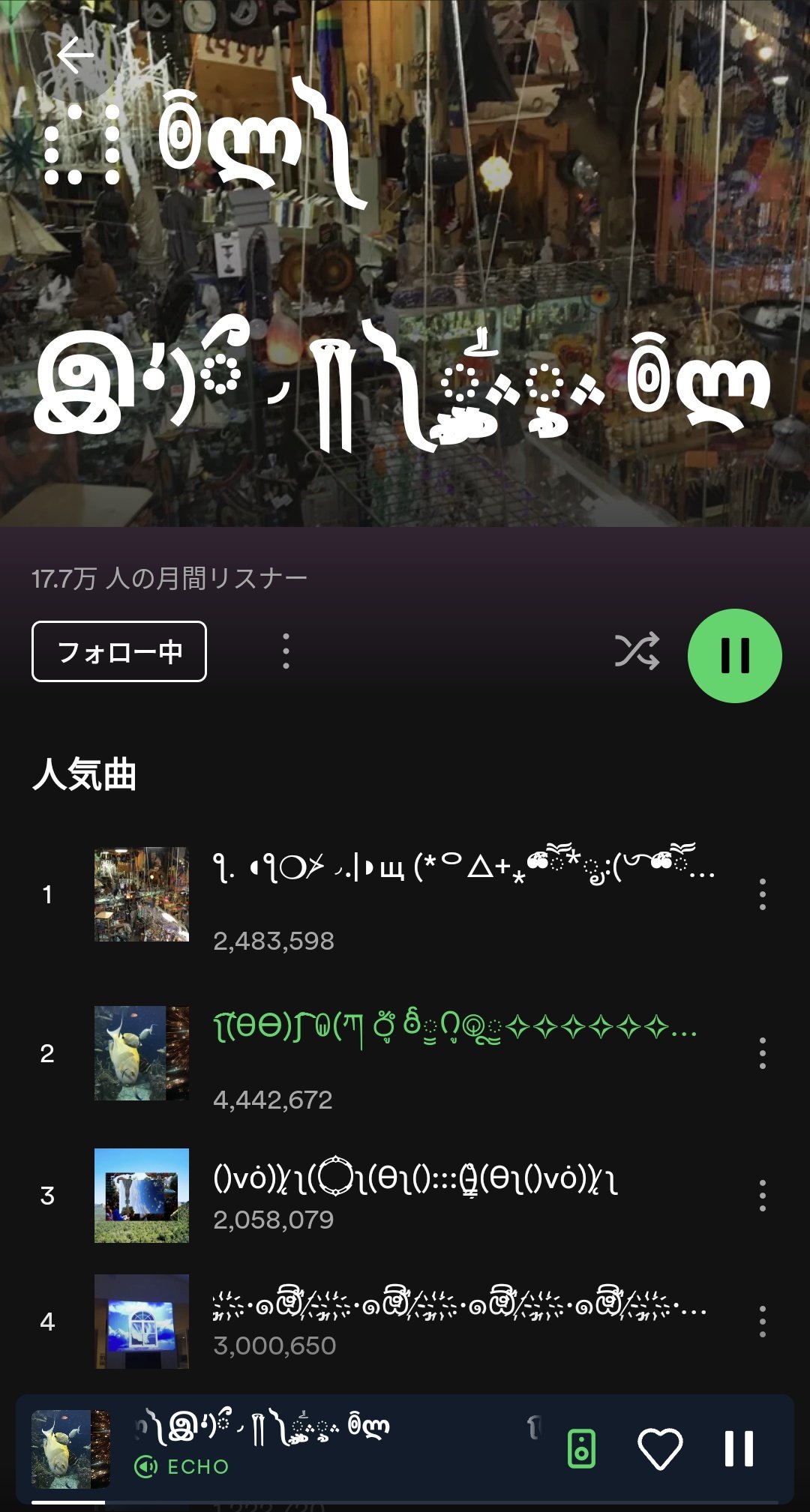
Task: Toggle shuffle play for this artist
Action: (637, 651)
